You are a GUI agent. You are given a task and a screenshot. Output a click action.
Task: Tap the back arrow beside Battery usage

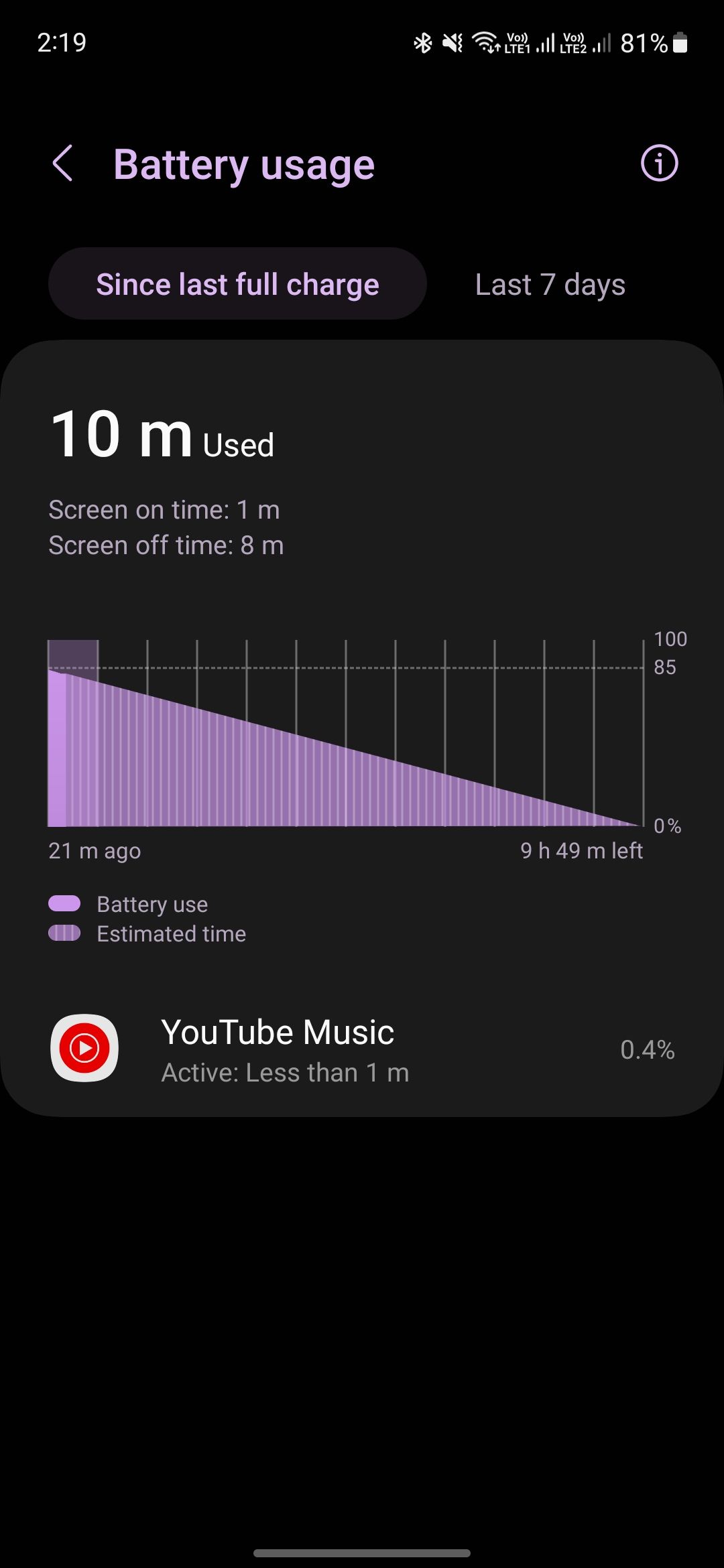63,164
